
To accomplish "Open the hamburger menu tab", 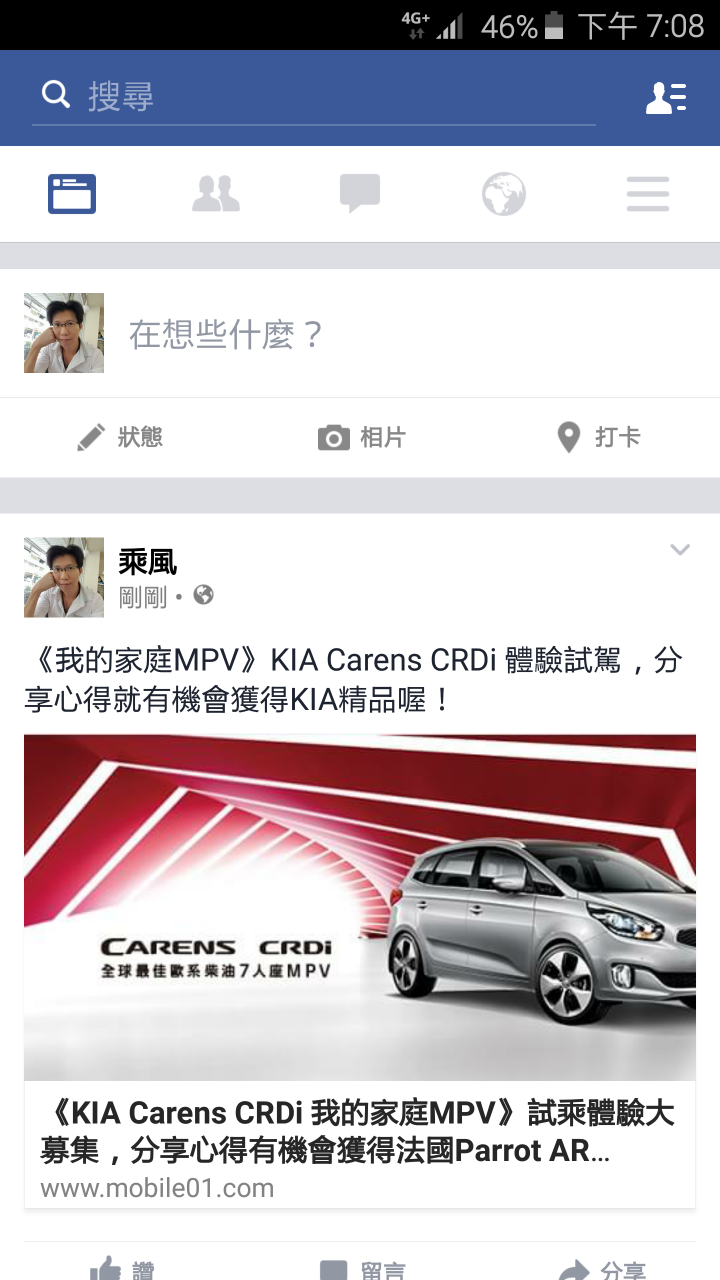I will tap(648, 194).
